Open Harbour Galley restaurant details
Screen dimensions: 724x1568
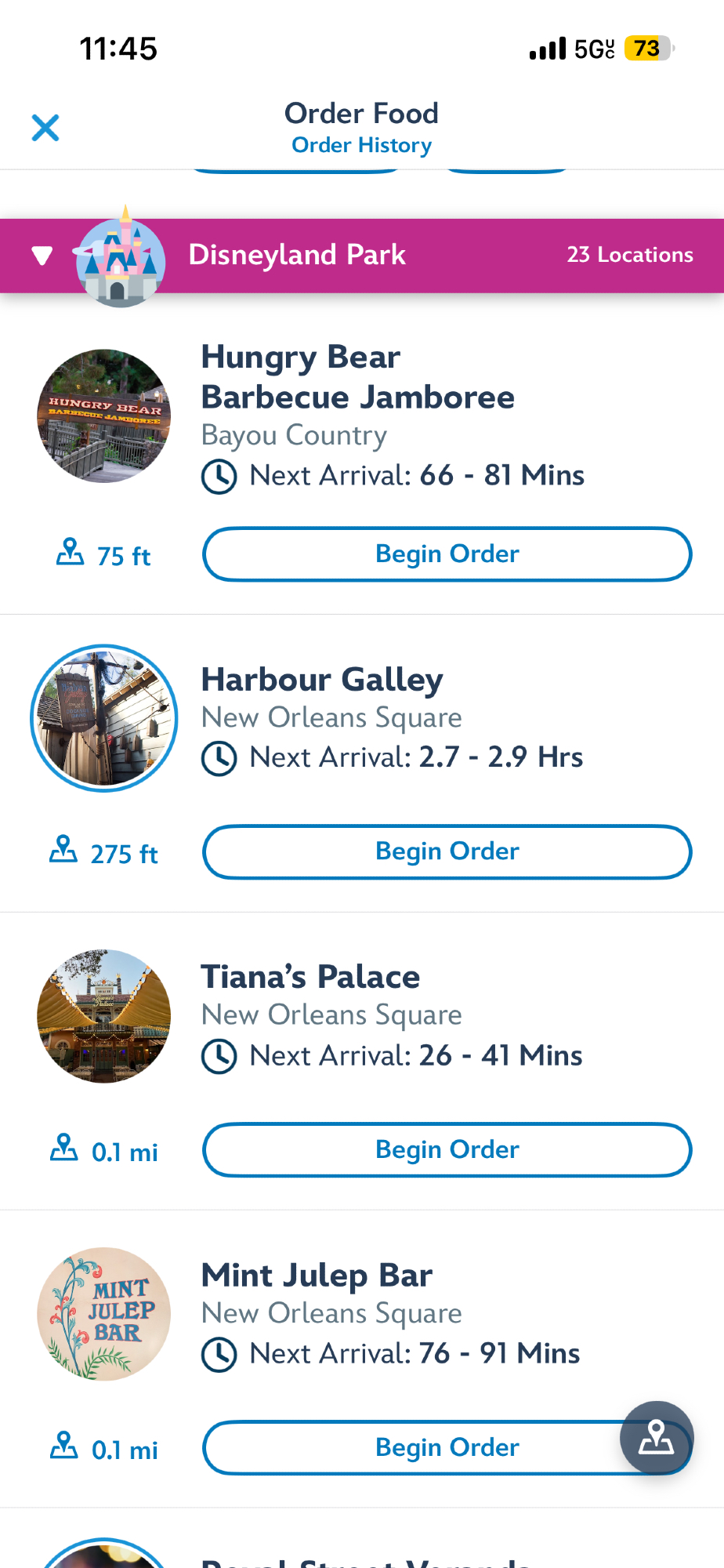pos(322,680)
